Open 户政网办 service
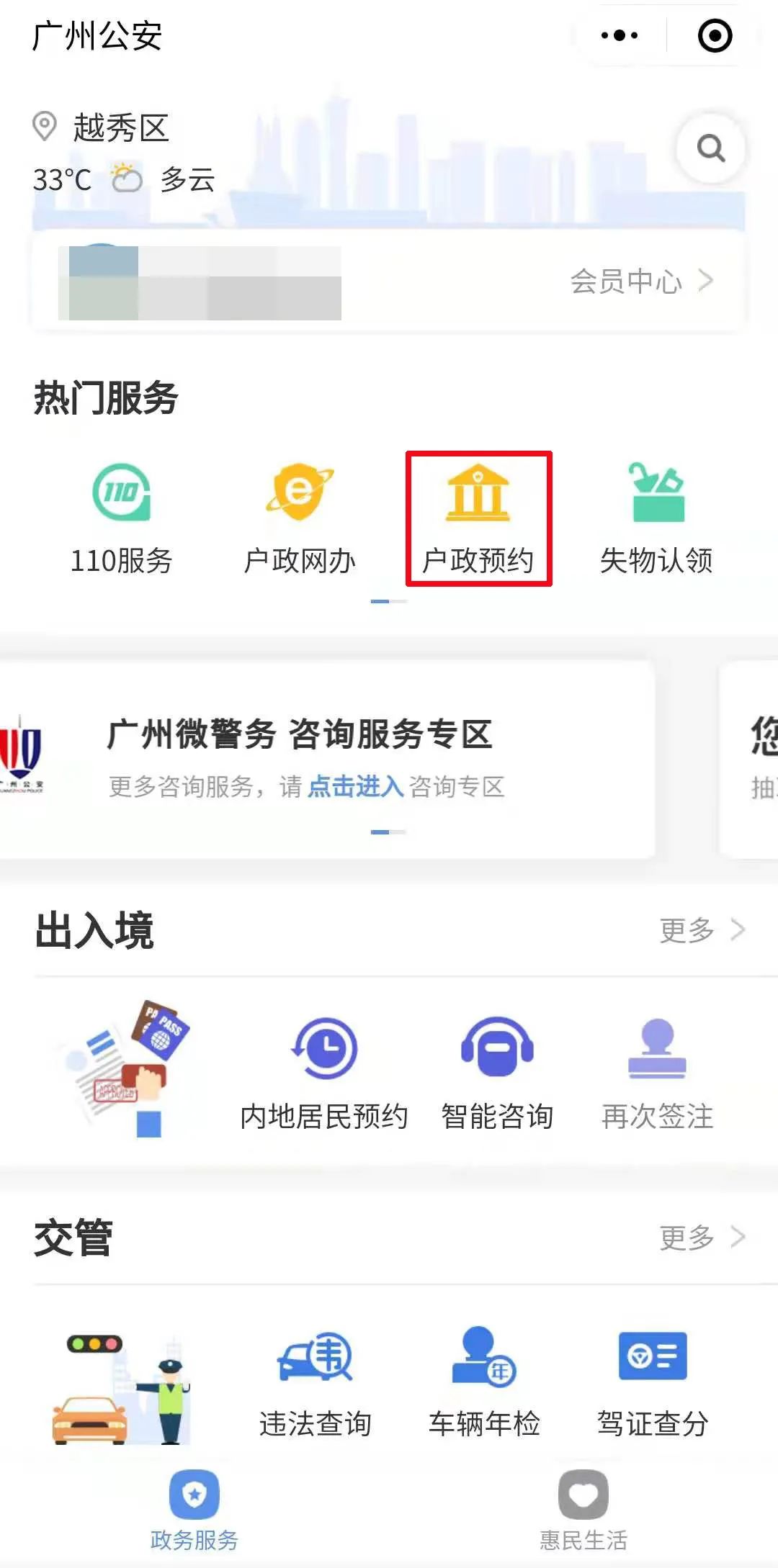Viewport: 778px width, 1568px height. point(300,518)
